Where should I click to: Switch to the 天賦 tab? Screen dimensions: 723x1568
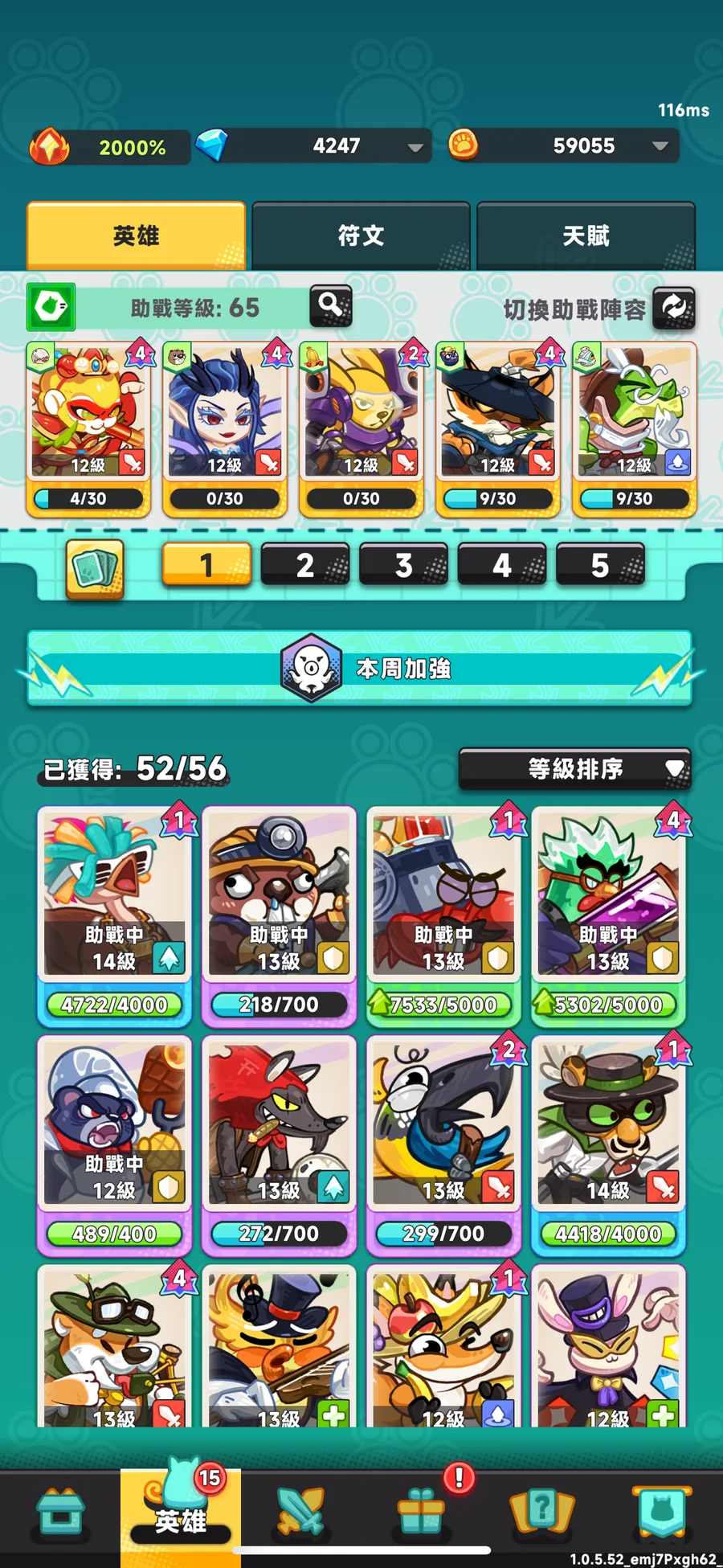coord(586,235)
